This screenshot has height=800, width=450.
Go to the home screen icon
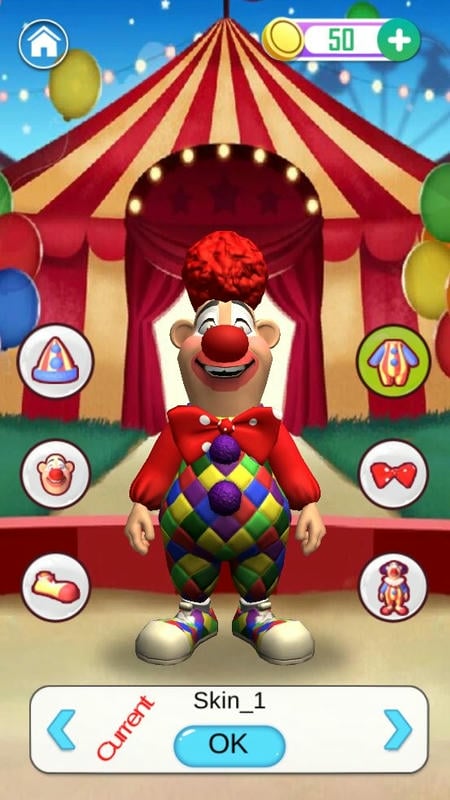coord(43,44)
